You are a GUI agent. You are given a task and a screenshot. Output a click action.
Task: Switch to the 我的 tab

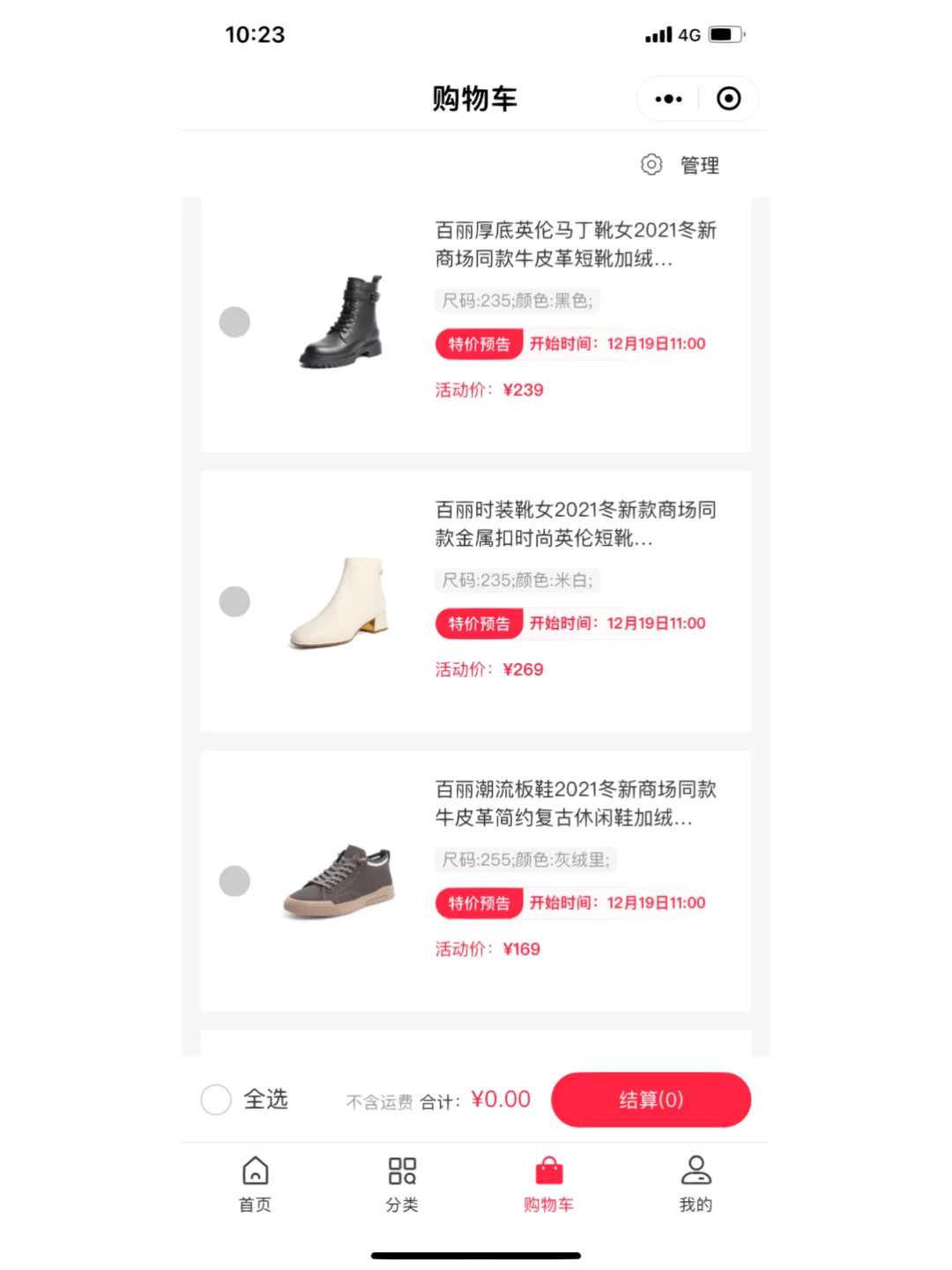pos(695,1184)
